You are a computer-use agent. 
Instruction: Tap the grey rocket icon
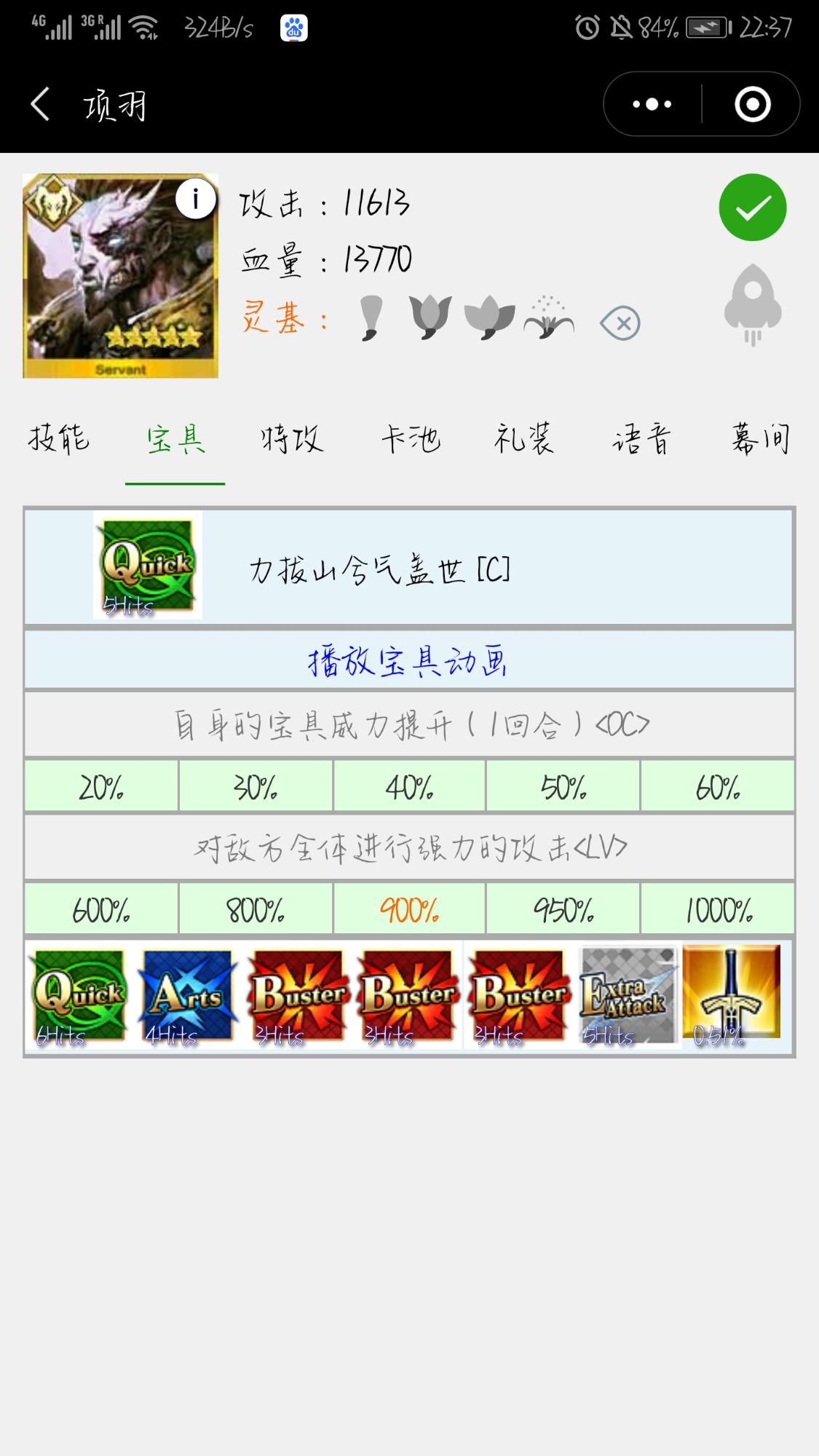(x=752, y=304)
